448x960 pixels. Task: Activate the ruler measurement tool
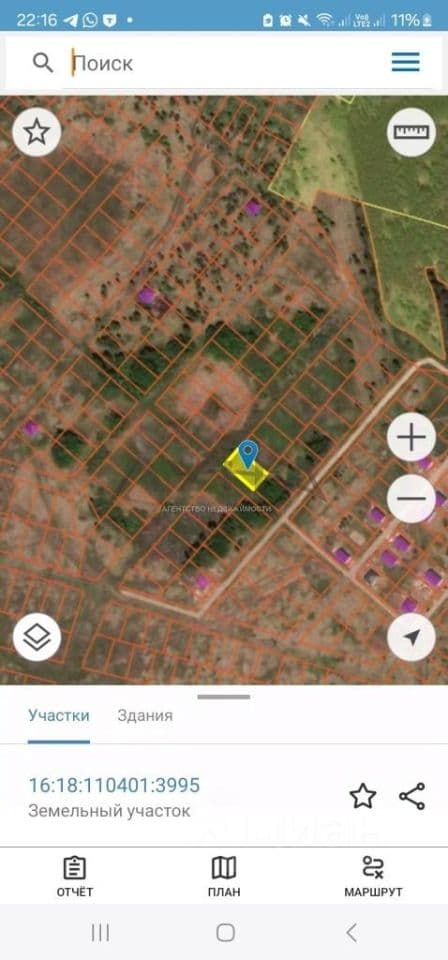point(411,132)
